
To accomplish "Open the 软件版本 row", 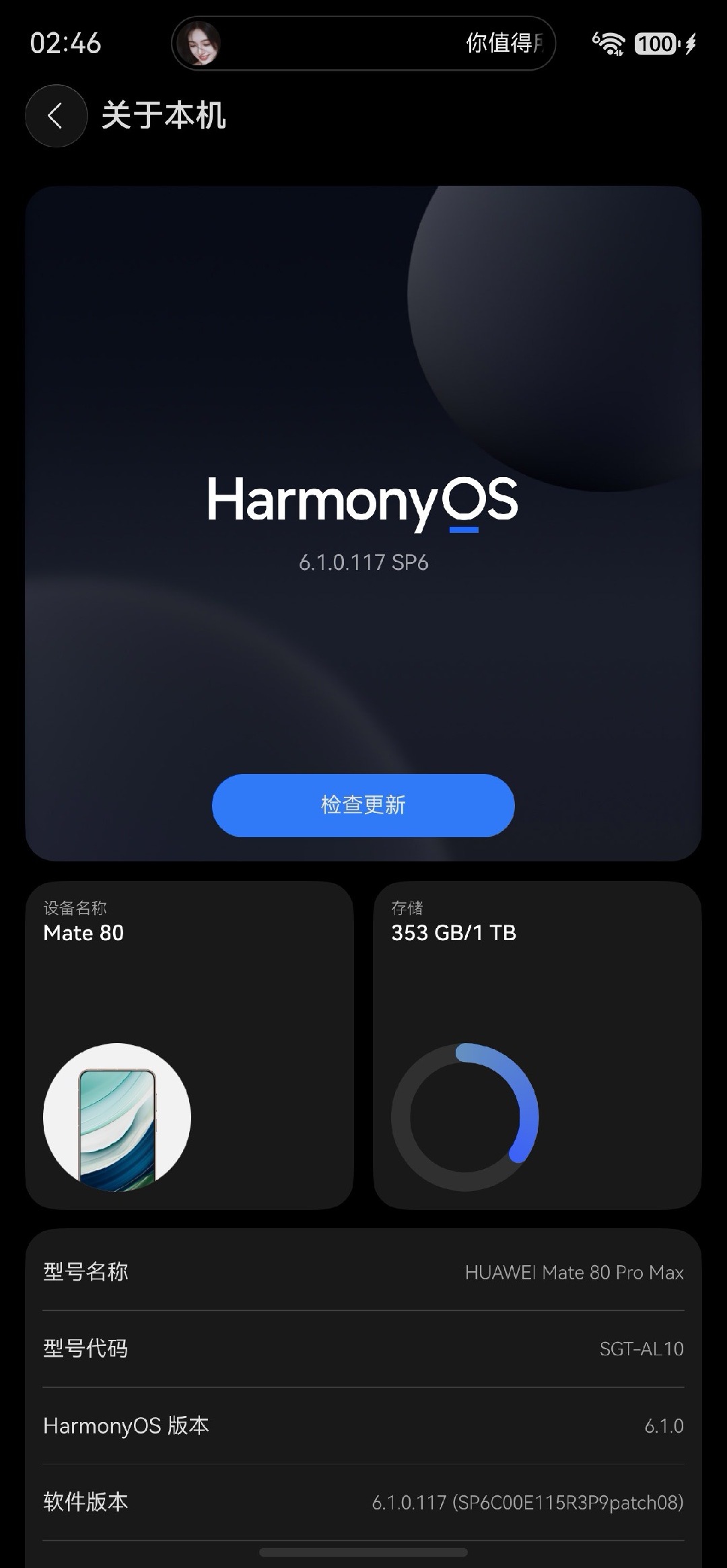I will (363, 1502).
